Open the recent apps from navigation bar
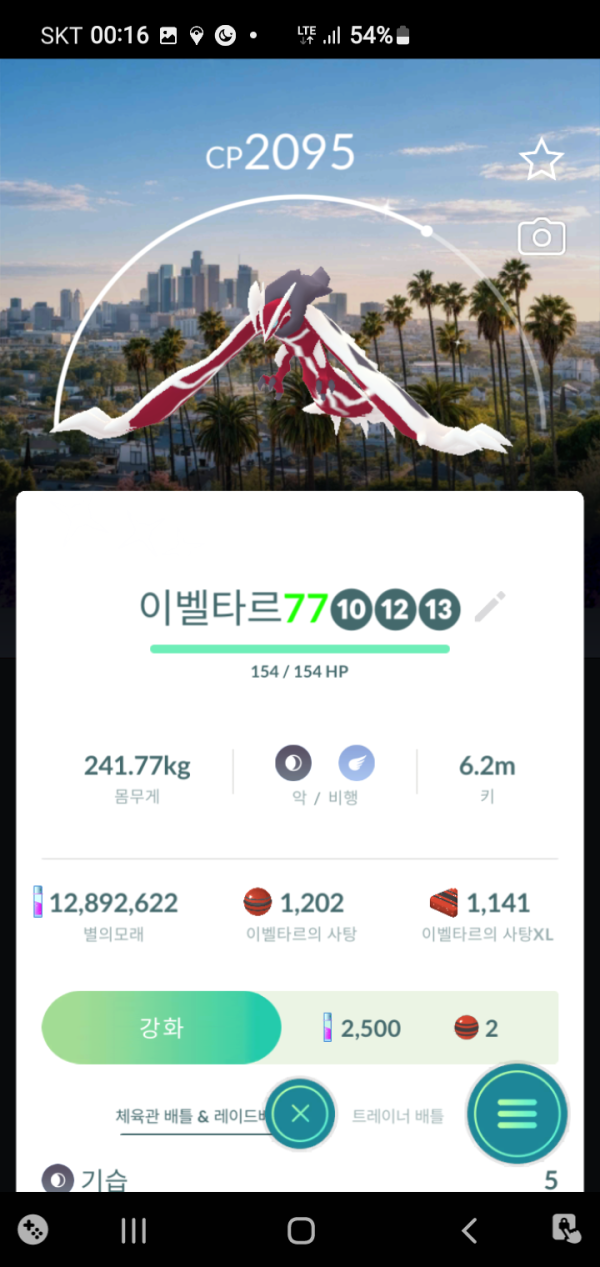 (x=133, y=1230)
